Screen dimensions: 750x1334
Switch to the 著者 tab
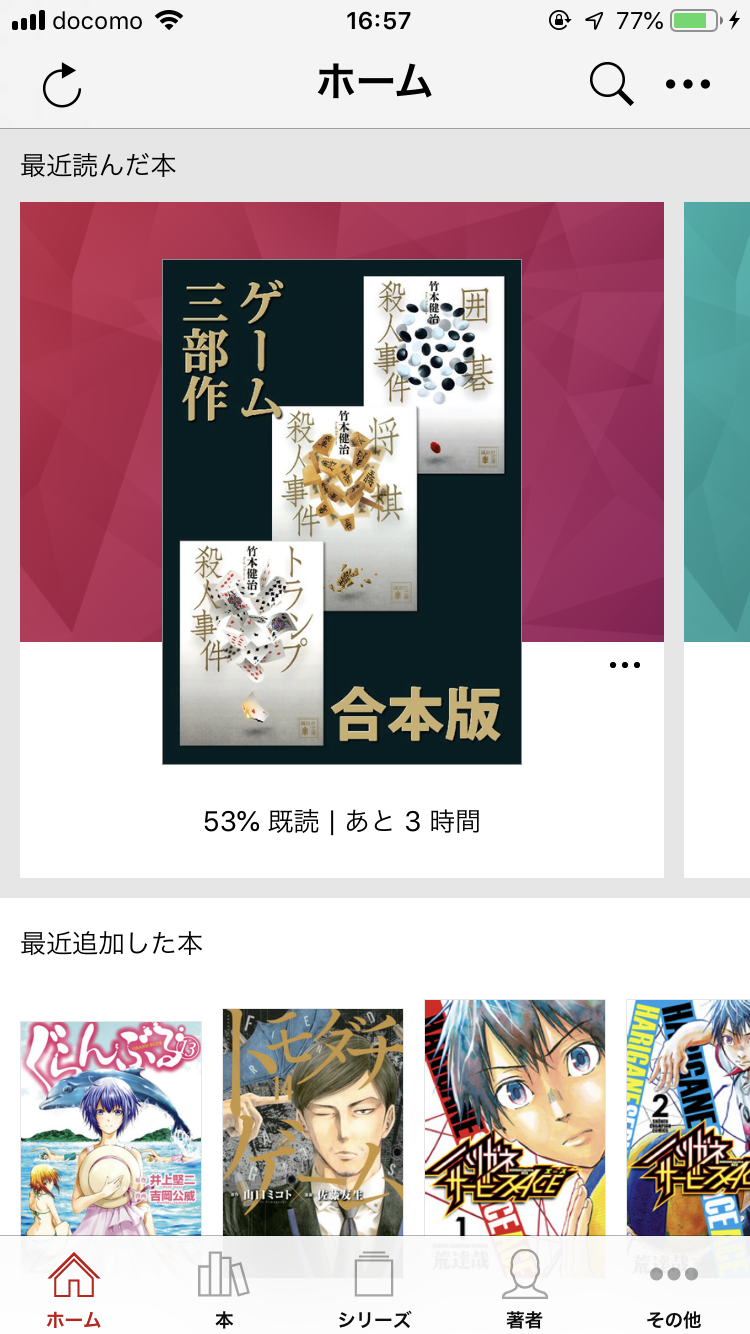(524, 1289)
